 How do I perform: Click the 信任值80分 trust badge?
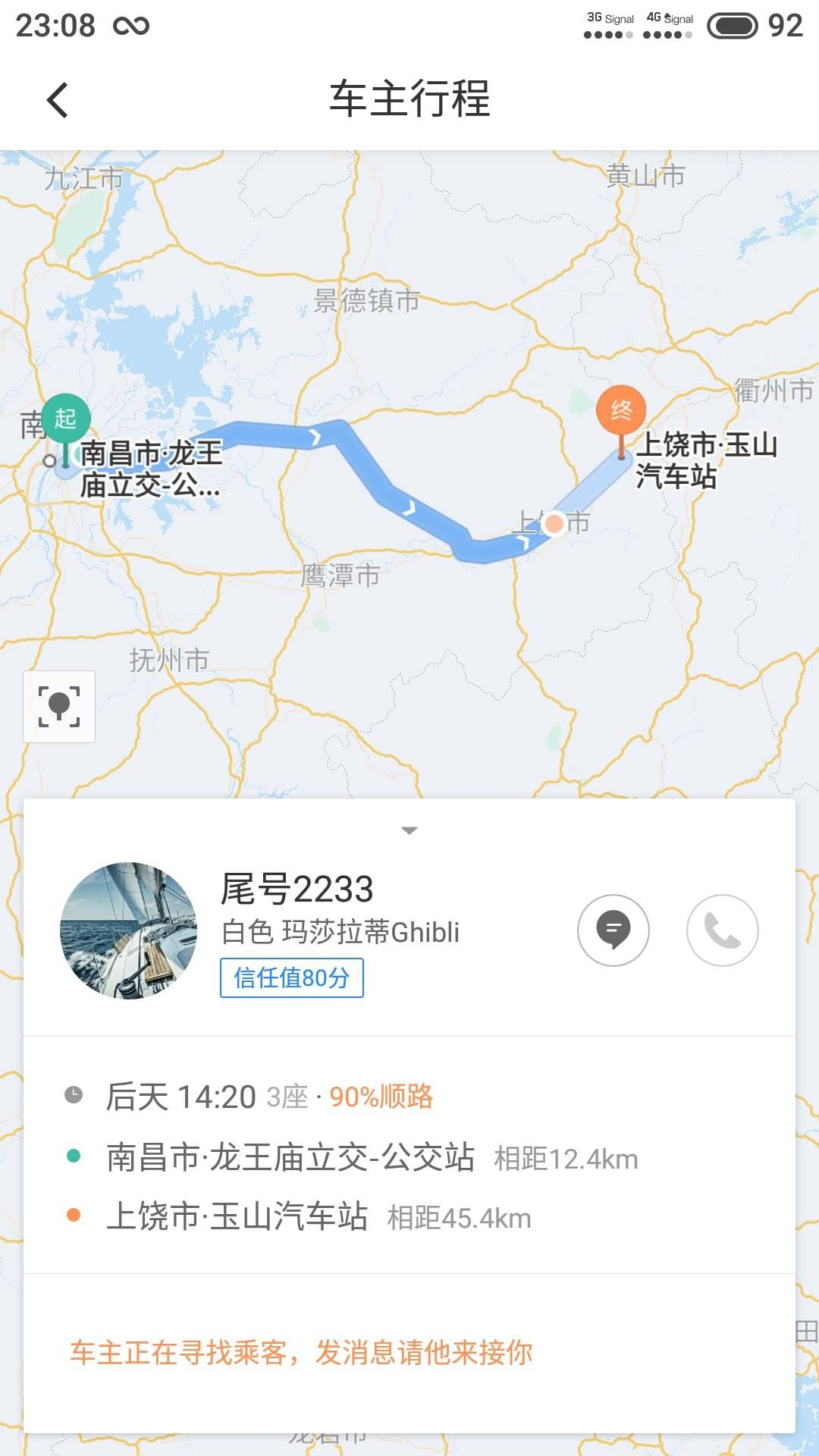coord(290,979)
